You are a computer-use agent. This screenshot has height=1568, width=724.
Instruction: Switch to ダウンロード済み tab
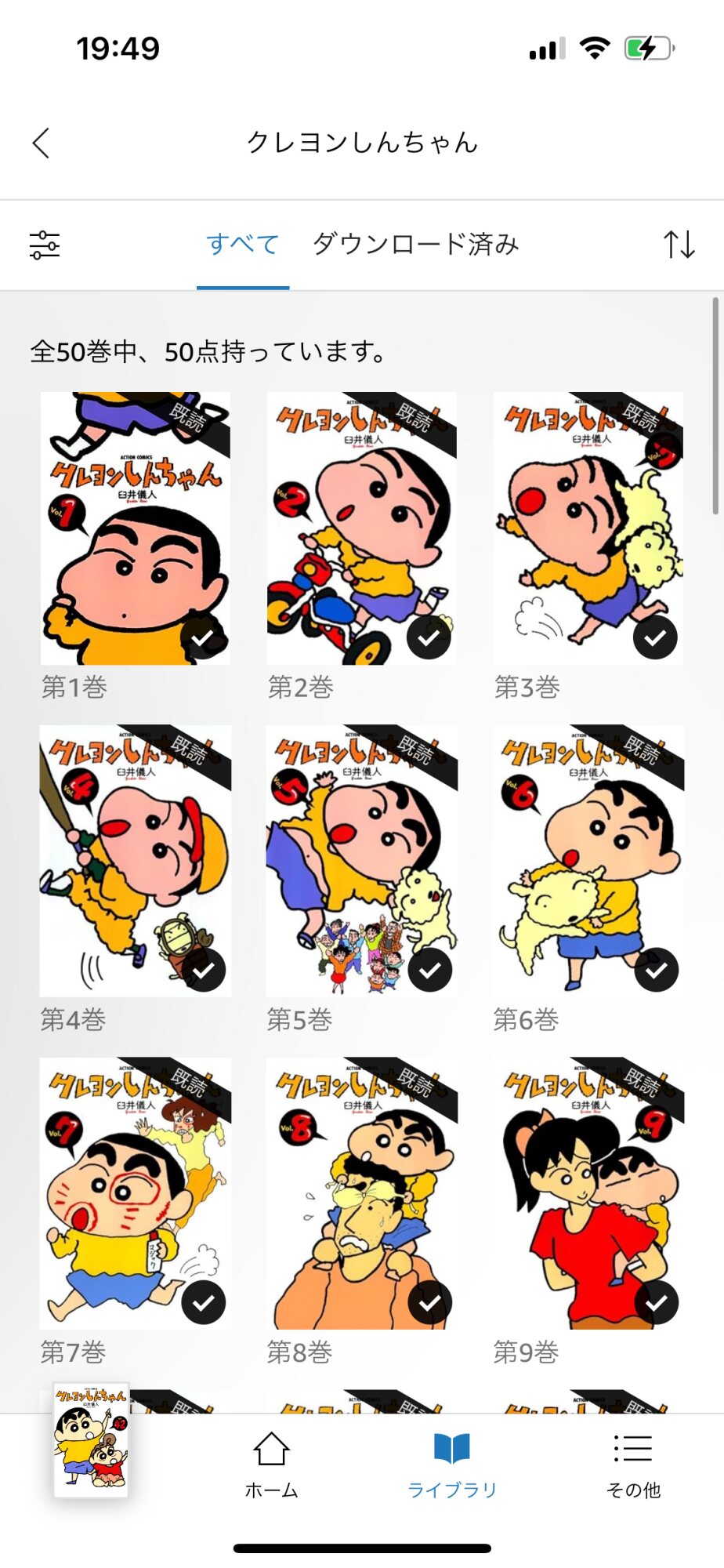pyautogui.click(x=415, y=245)
